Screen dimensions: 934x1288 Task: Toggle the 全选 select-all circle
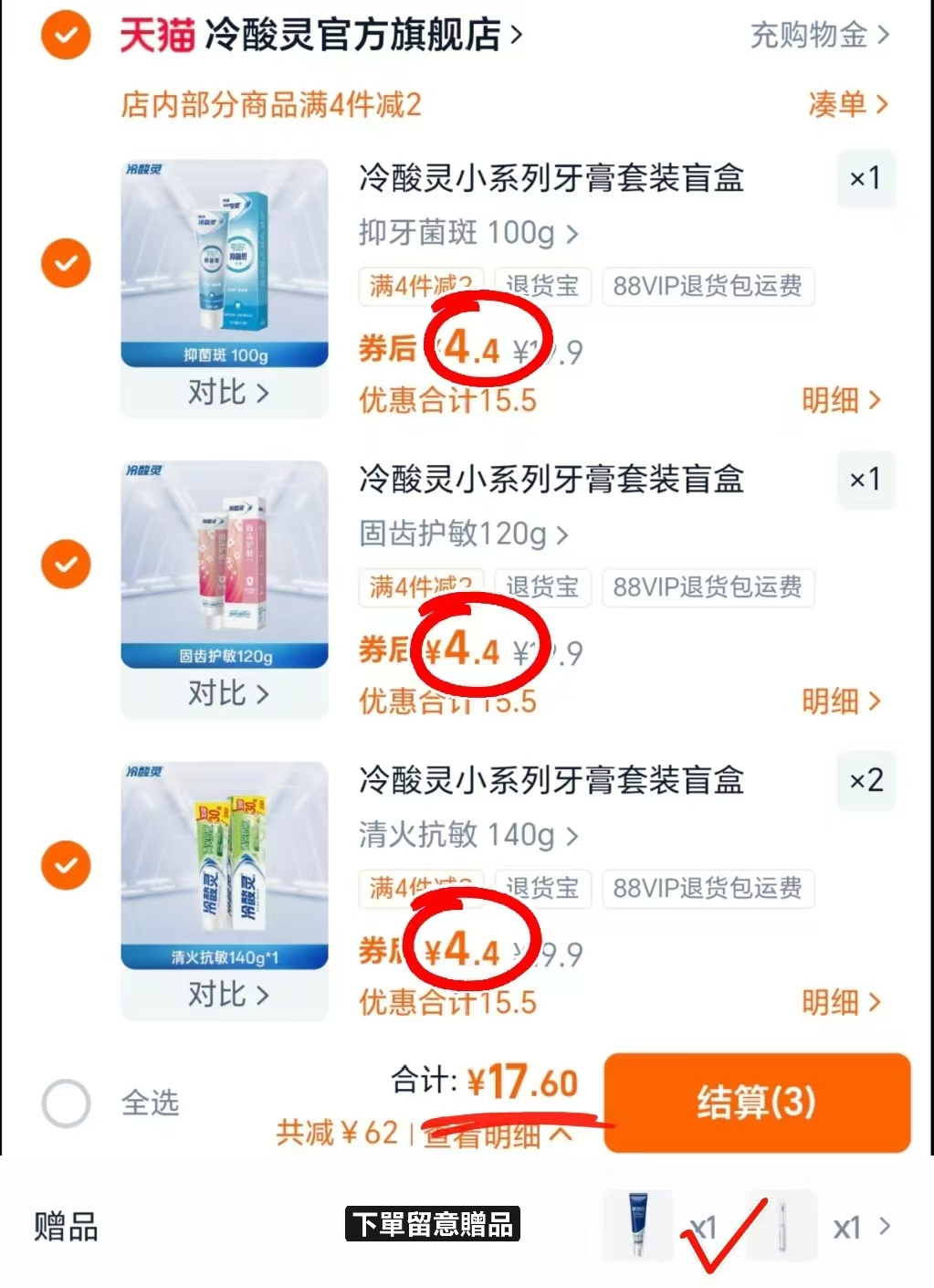pos(65,1103)
